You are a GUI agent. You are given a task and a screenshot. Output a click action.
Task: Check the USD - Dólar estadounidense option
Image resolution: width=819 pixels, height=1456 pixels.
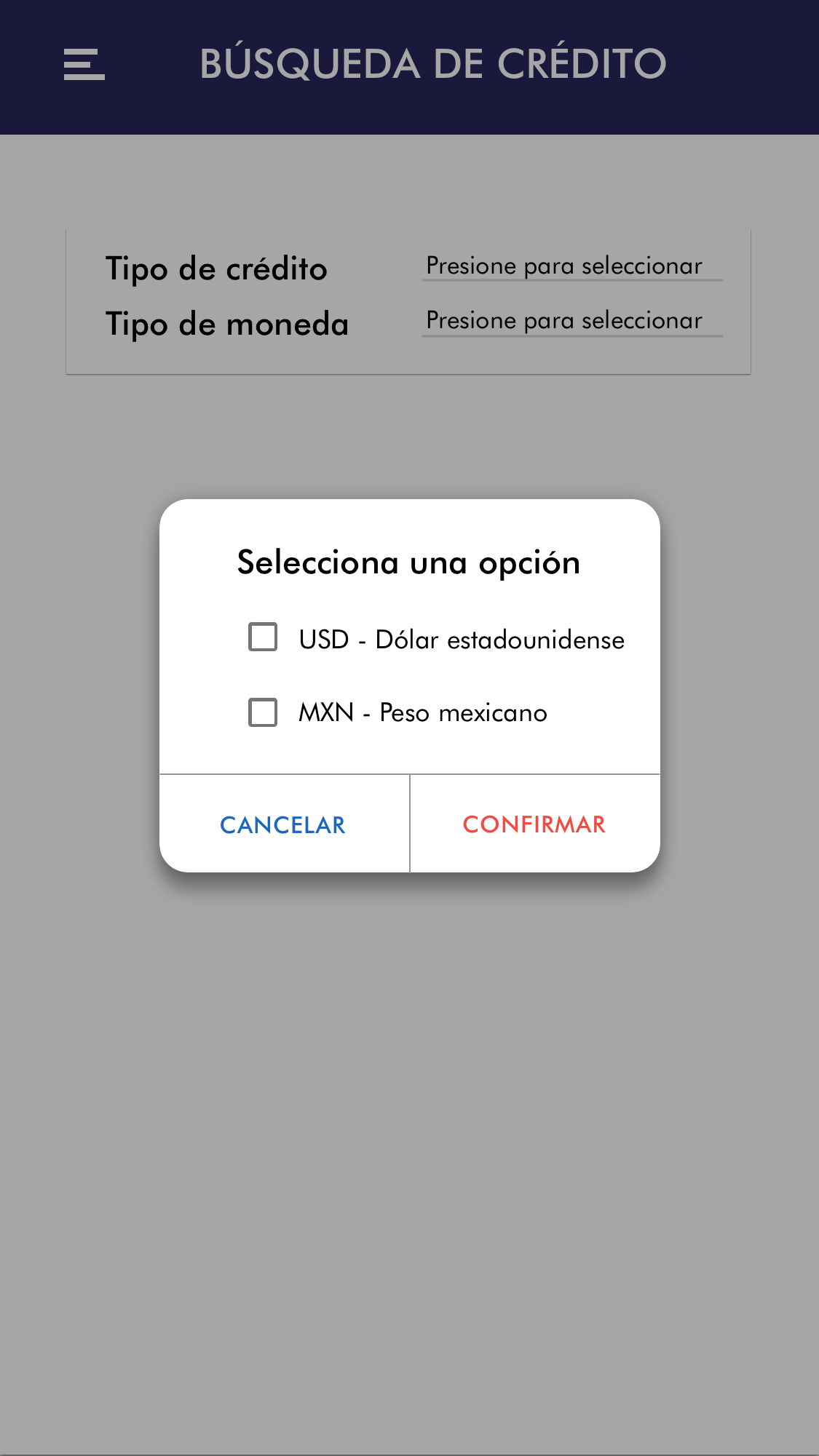[263, 637]
